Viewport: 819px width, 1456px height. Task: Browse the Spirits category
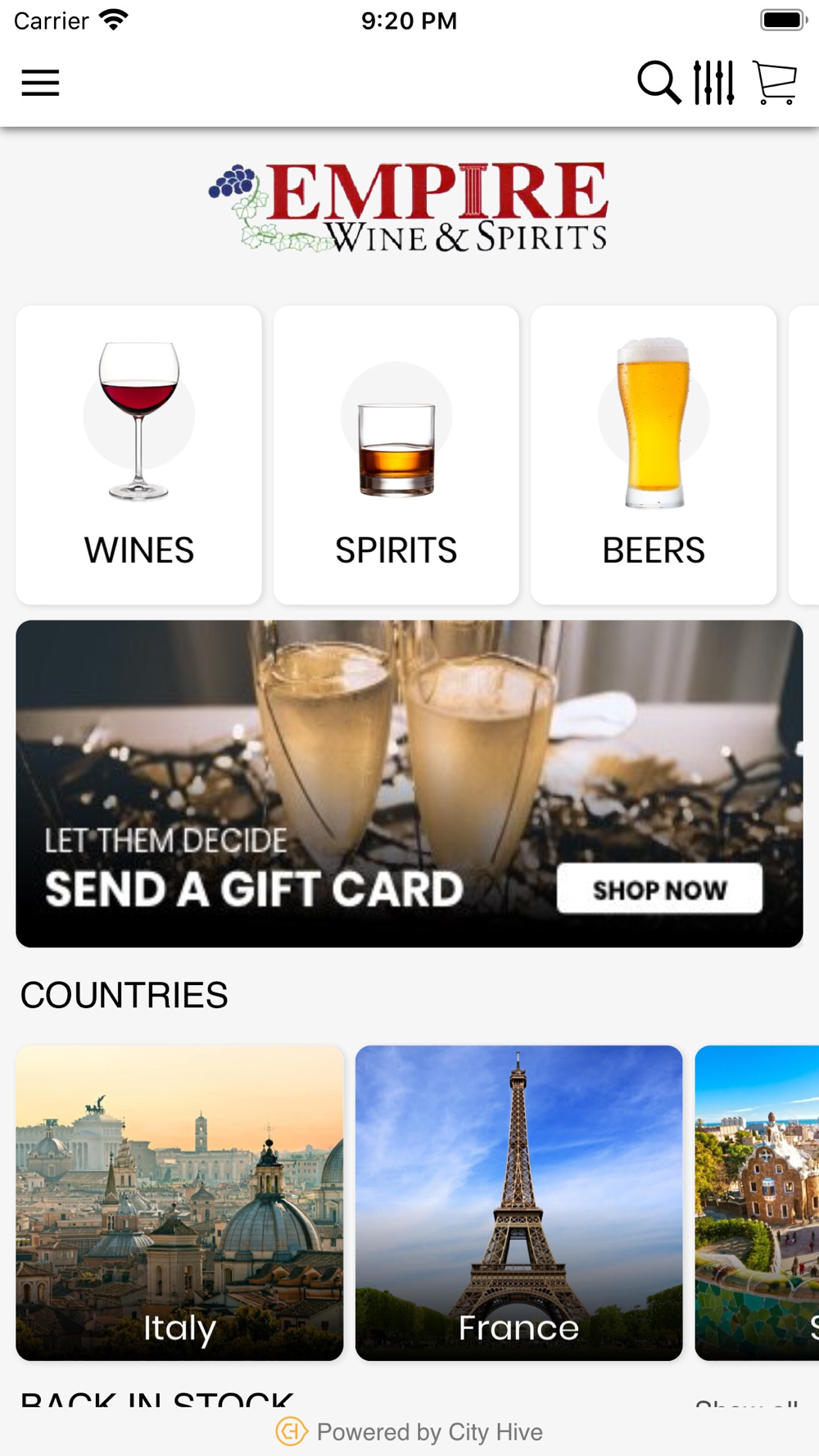(396, 455)
